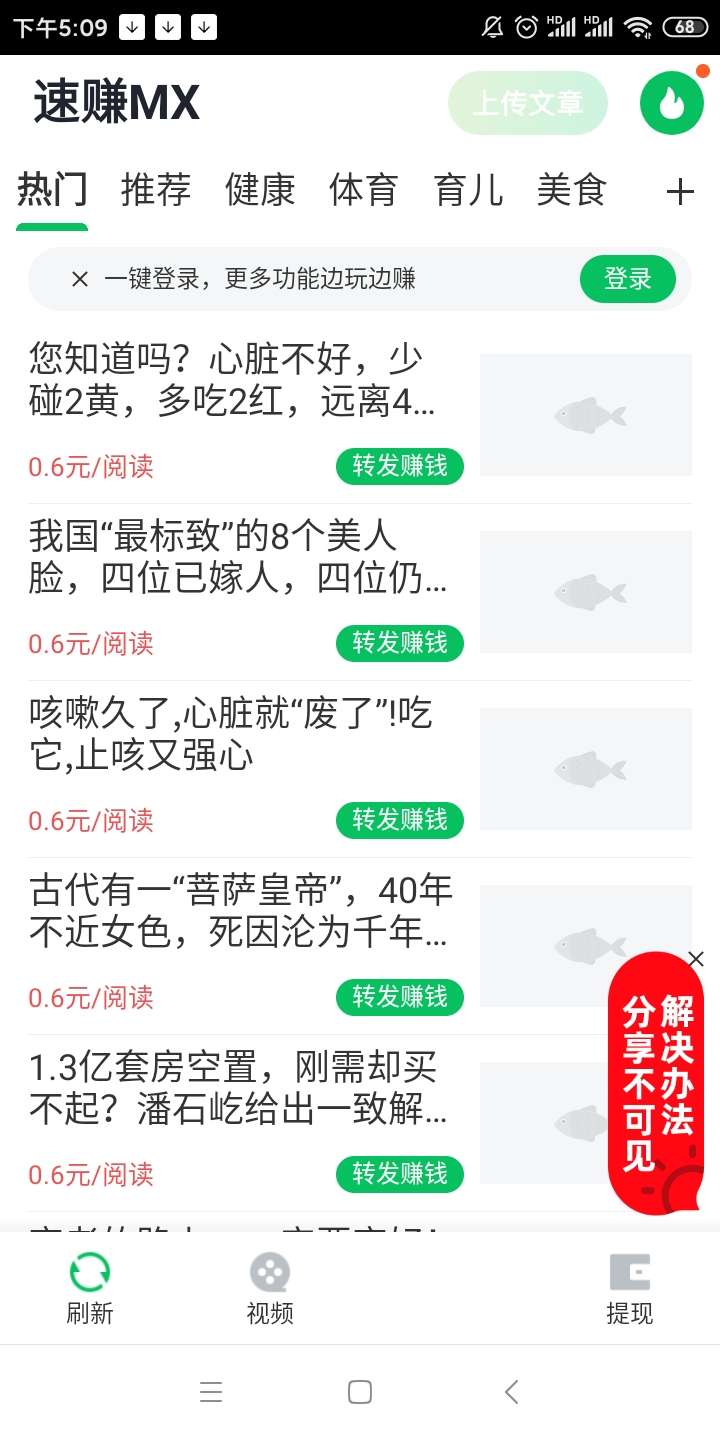
Task: Switch to the 推荐 tab
Action: tap(156, 189)
